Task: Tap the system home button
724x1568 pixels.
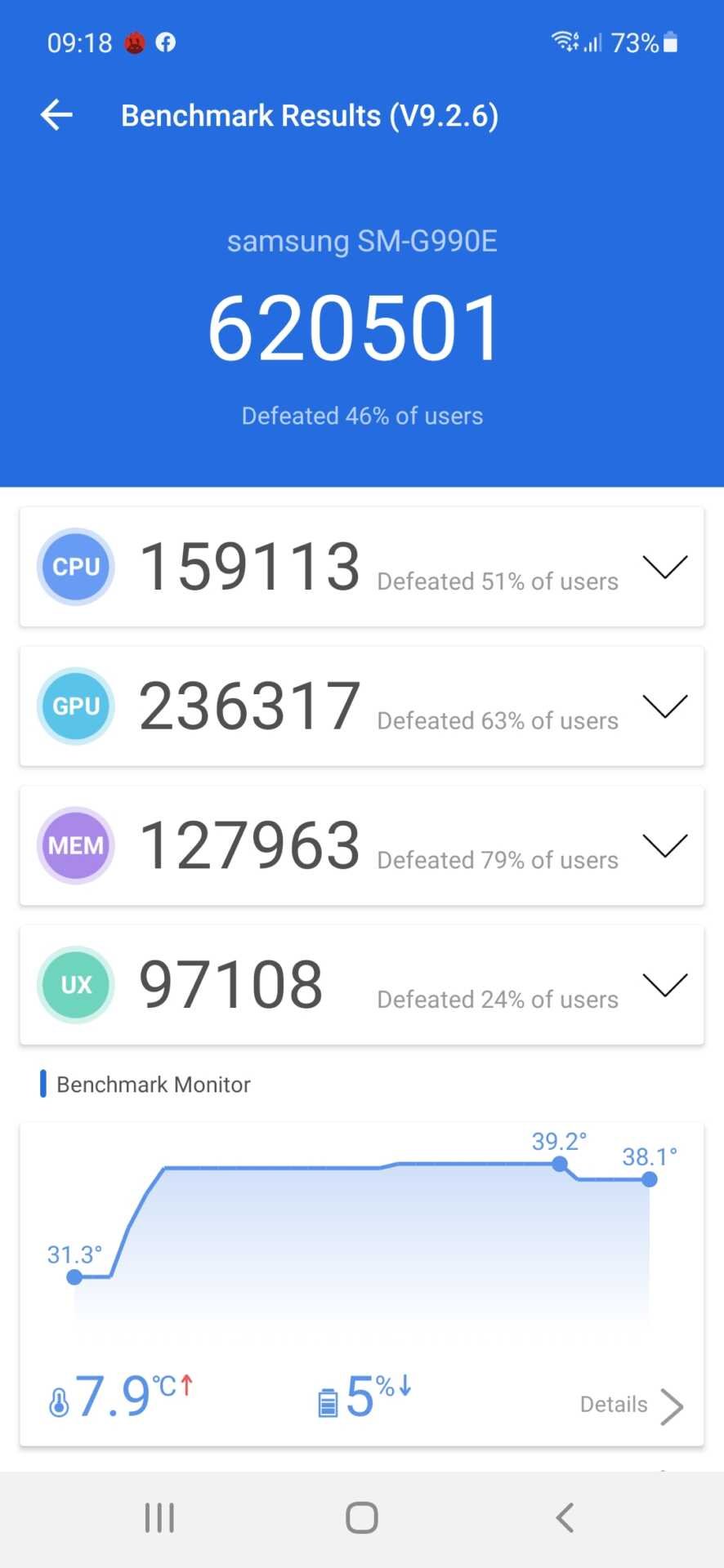Action: point(361,1518)
